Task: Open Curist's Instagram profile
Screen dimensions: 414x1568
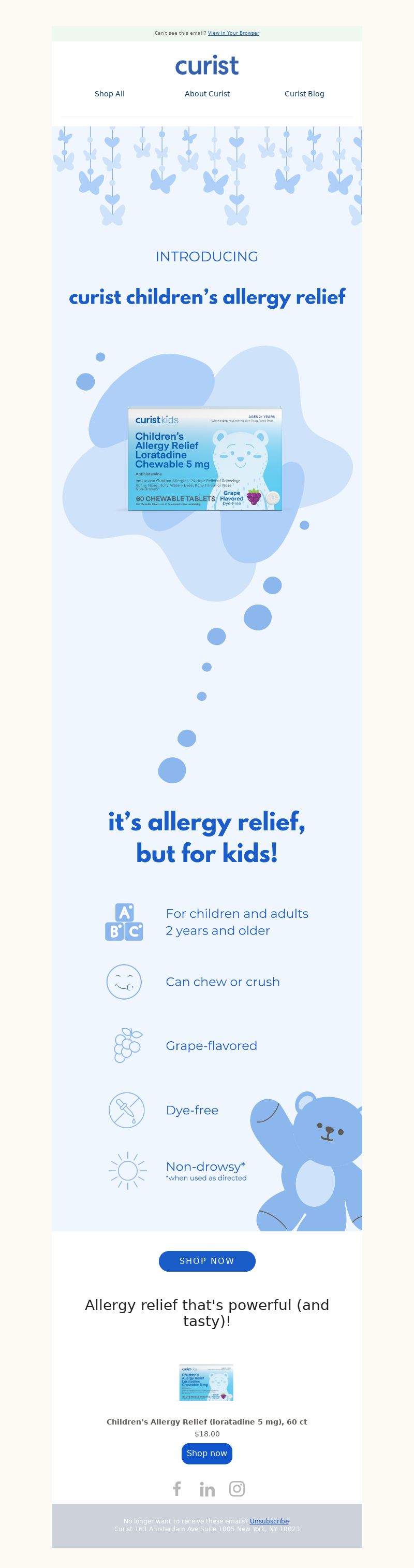Action: pyautogui.click(x=237, y=1488)
